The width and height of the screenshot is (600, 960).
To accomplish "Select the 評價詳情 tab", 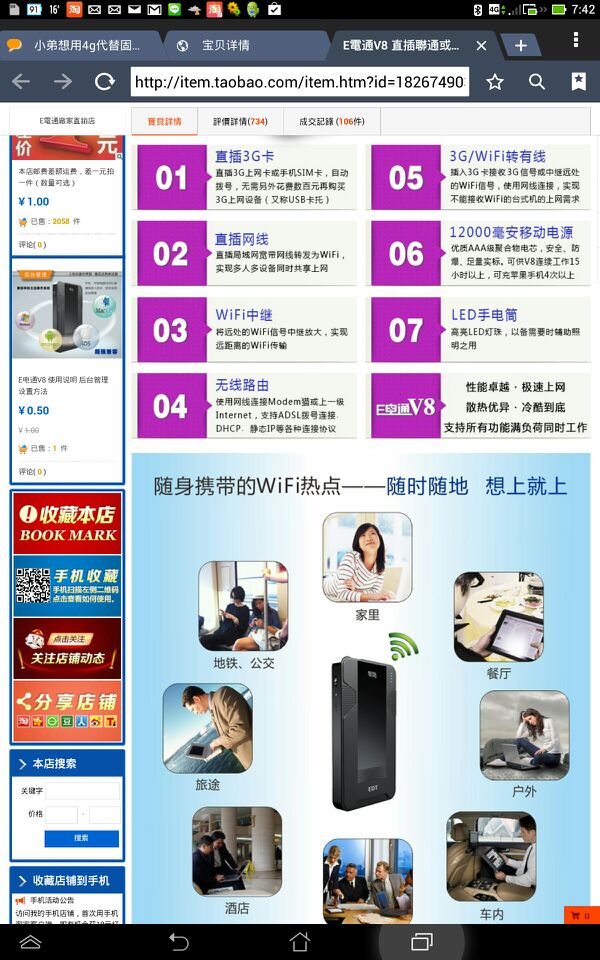I will (x=240, y=122).
